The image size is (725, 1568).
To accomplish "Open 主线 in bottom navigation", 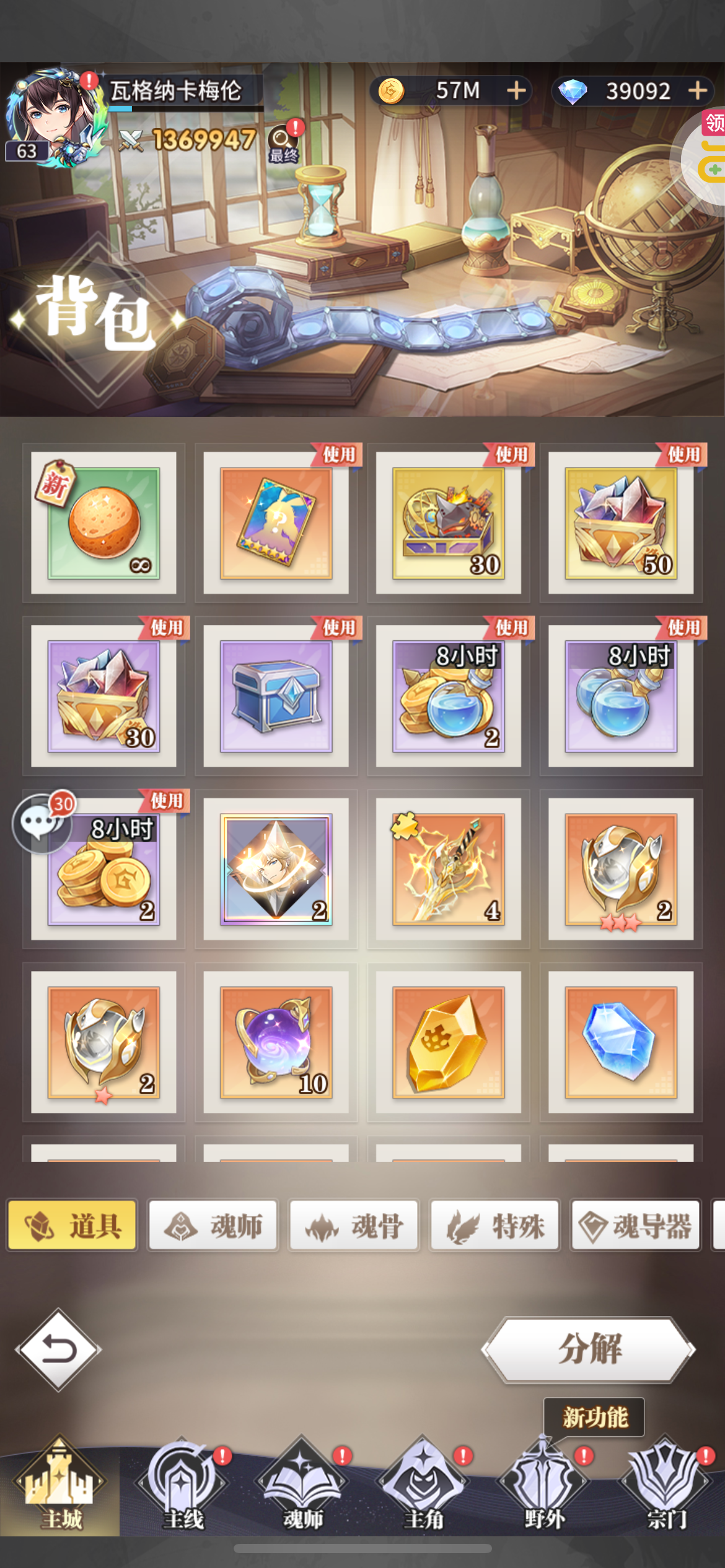I will coord(183,1485).
